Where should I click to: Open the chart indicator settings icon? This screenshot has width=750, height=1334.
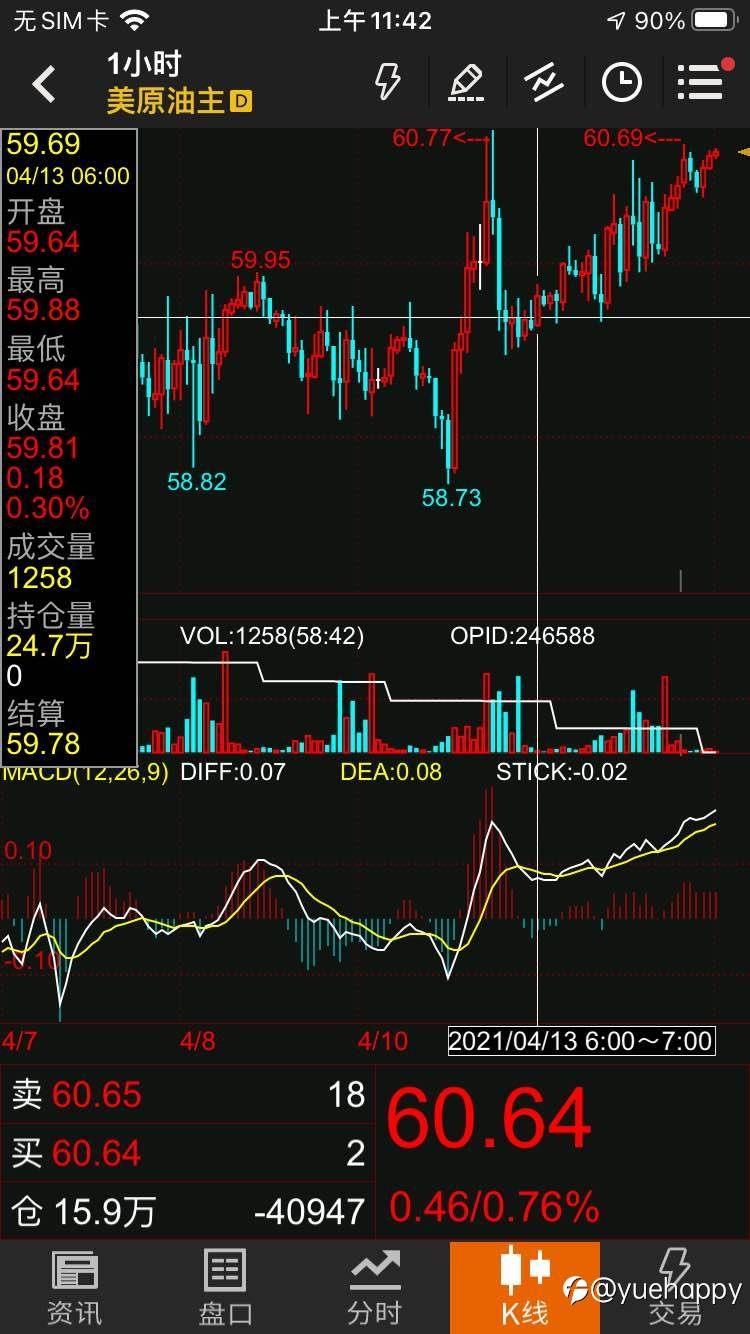pos(543,82)
